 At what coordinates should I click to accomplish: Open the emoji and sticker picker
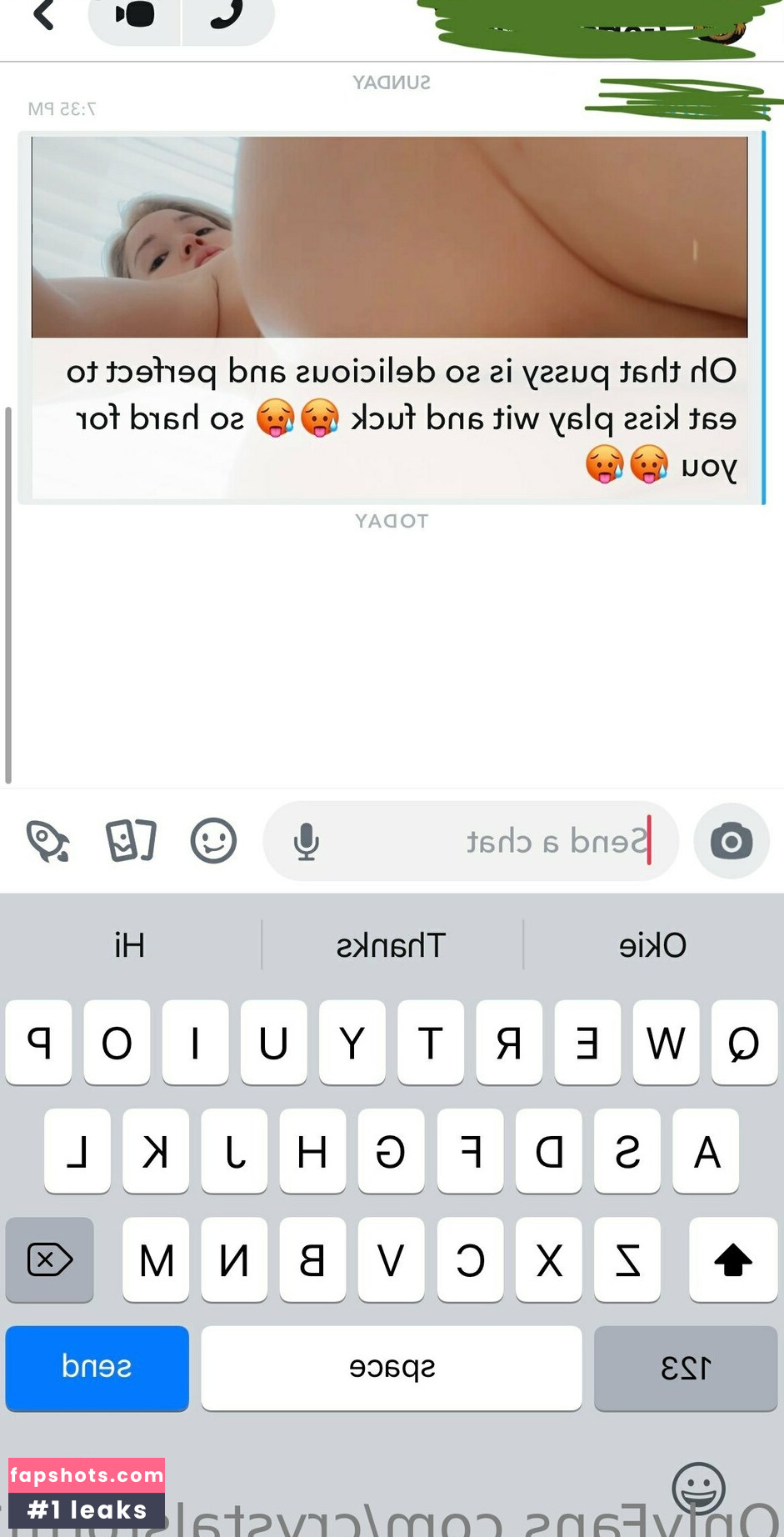tap(213, 840)
